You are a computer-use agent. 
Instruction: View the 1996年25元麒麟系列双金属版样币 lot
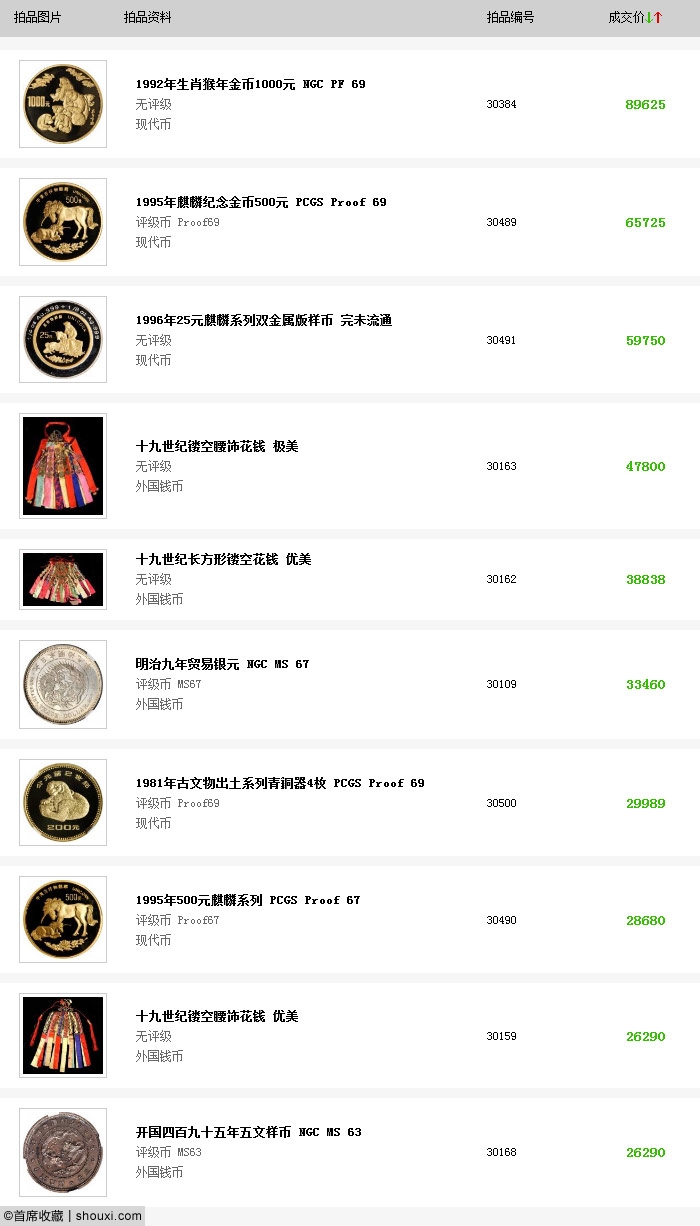tap(263, 320)
